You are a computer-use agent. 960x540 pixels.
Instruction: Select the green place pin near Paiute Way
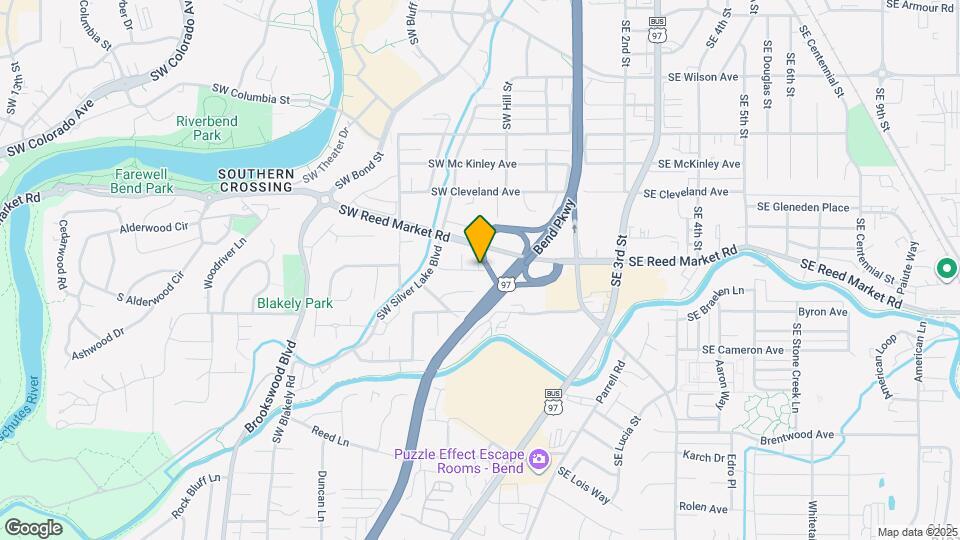pyautogui.click(x=945, y=268)
